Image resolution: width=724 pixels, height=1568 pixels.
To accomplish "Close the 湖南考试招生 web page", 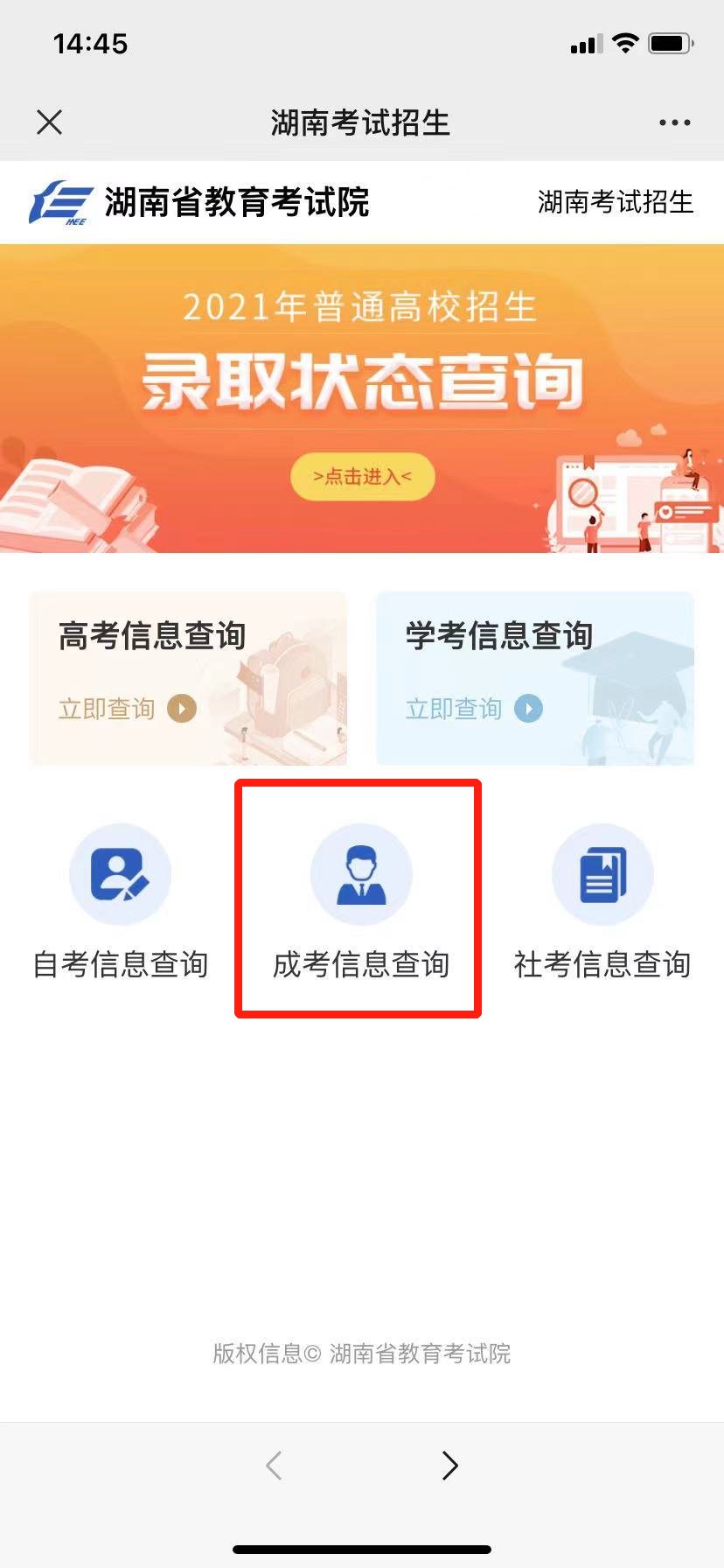I will pyautogui.click(x=50, y=122).
